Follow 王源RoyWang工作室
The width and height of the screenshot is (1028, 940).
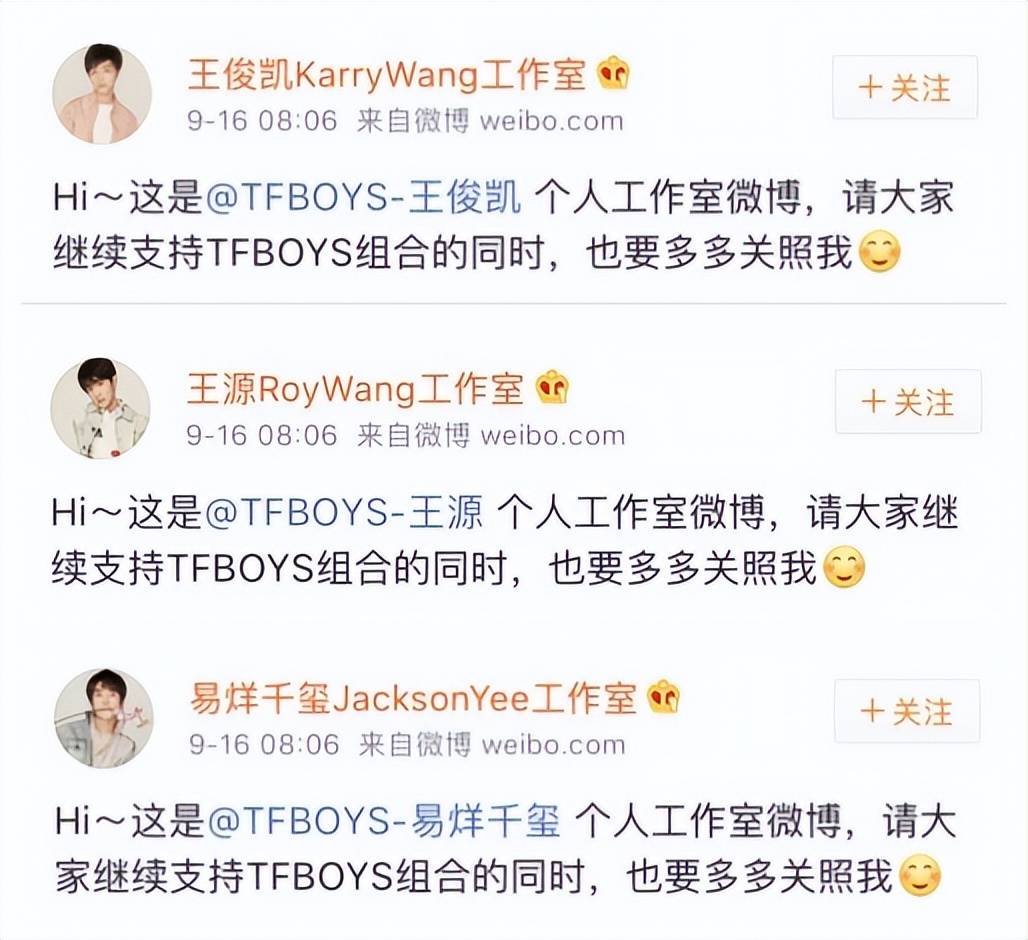pyautogui.click(x=907, y=402)
